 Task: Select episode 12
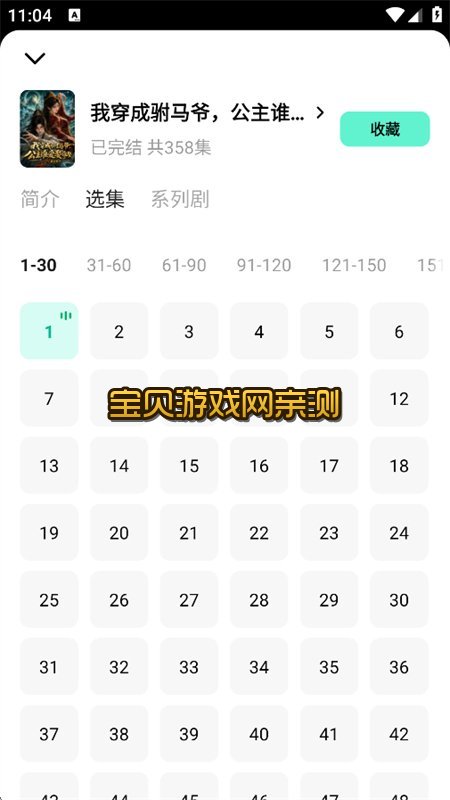point(399,398)
